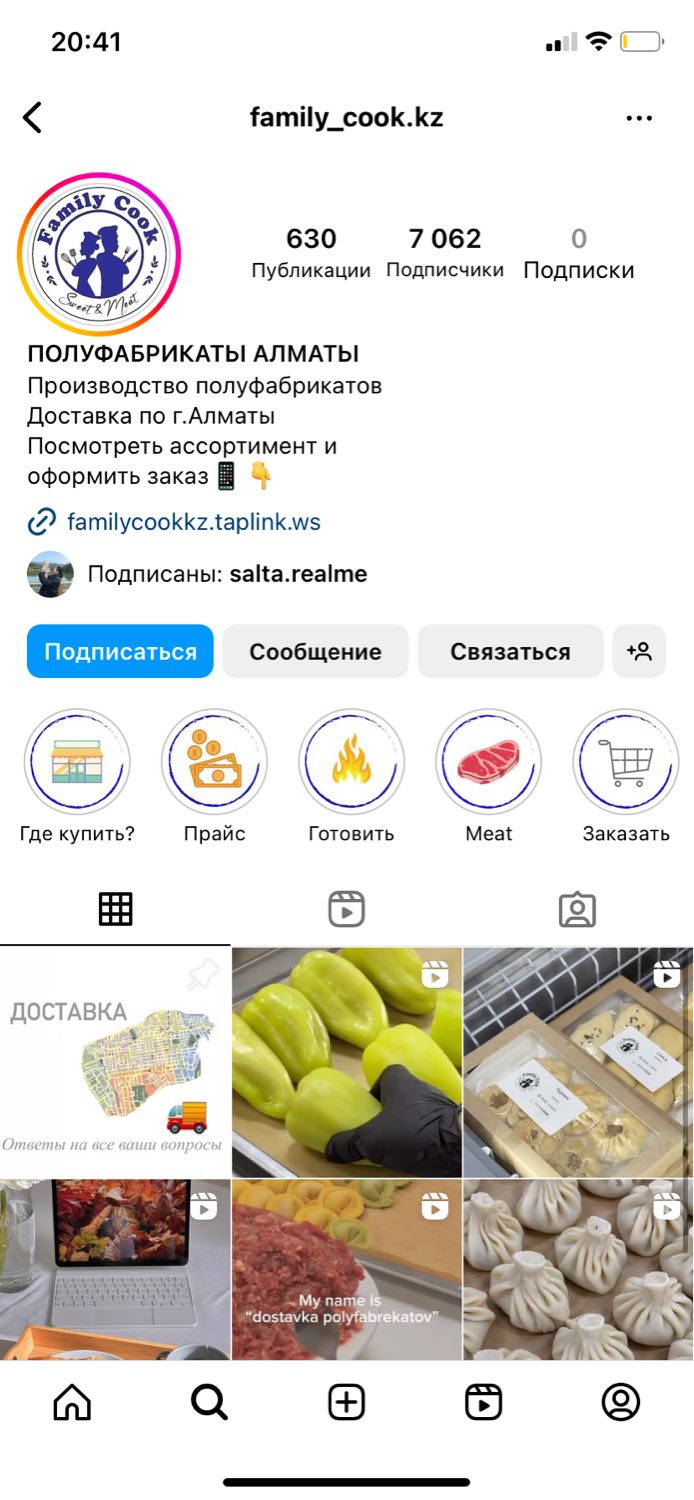Open the pinned ДОСТАВКА post
The width and height of the screenshot is (694, 1500).
[x=115, y=1062]
